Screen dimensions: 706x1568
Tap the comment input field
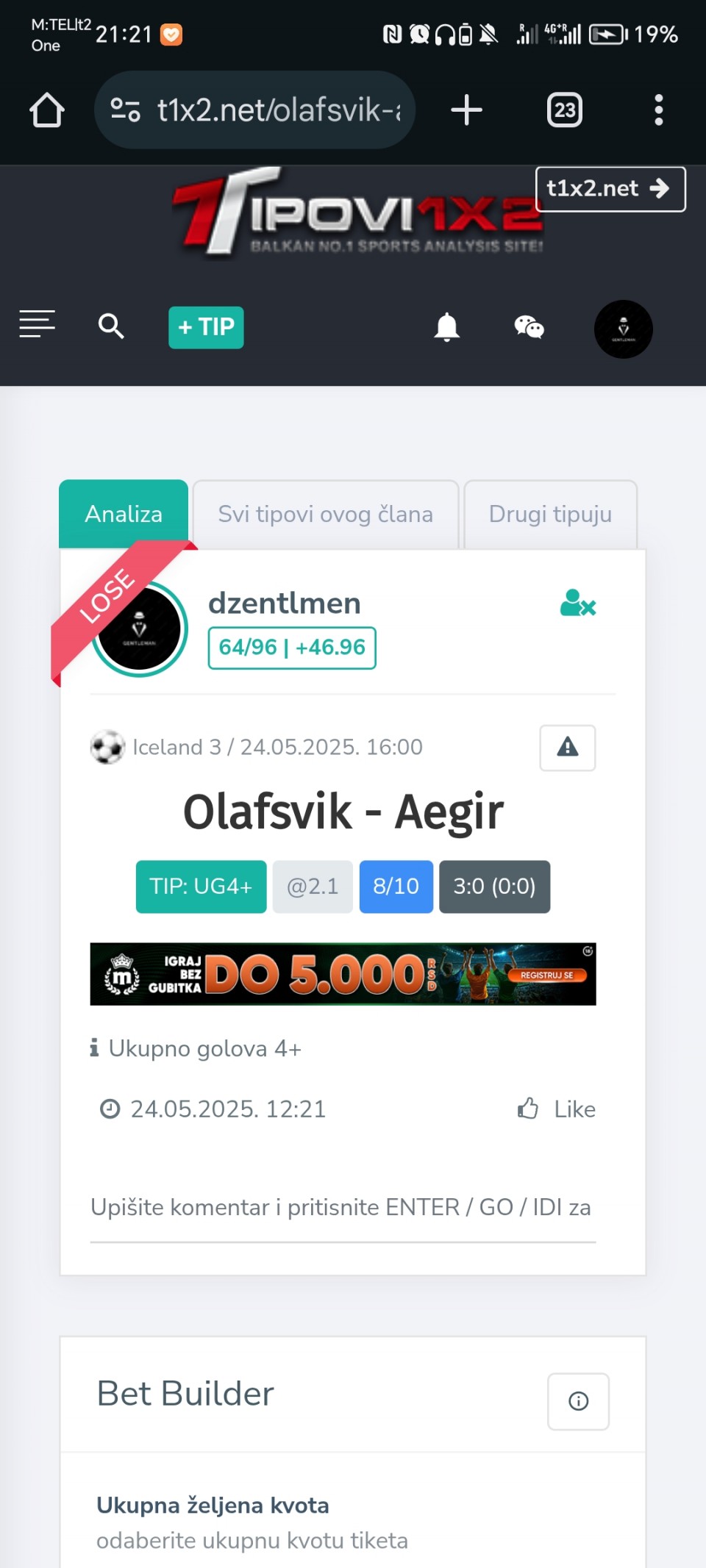[x=343, y=1208]
